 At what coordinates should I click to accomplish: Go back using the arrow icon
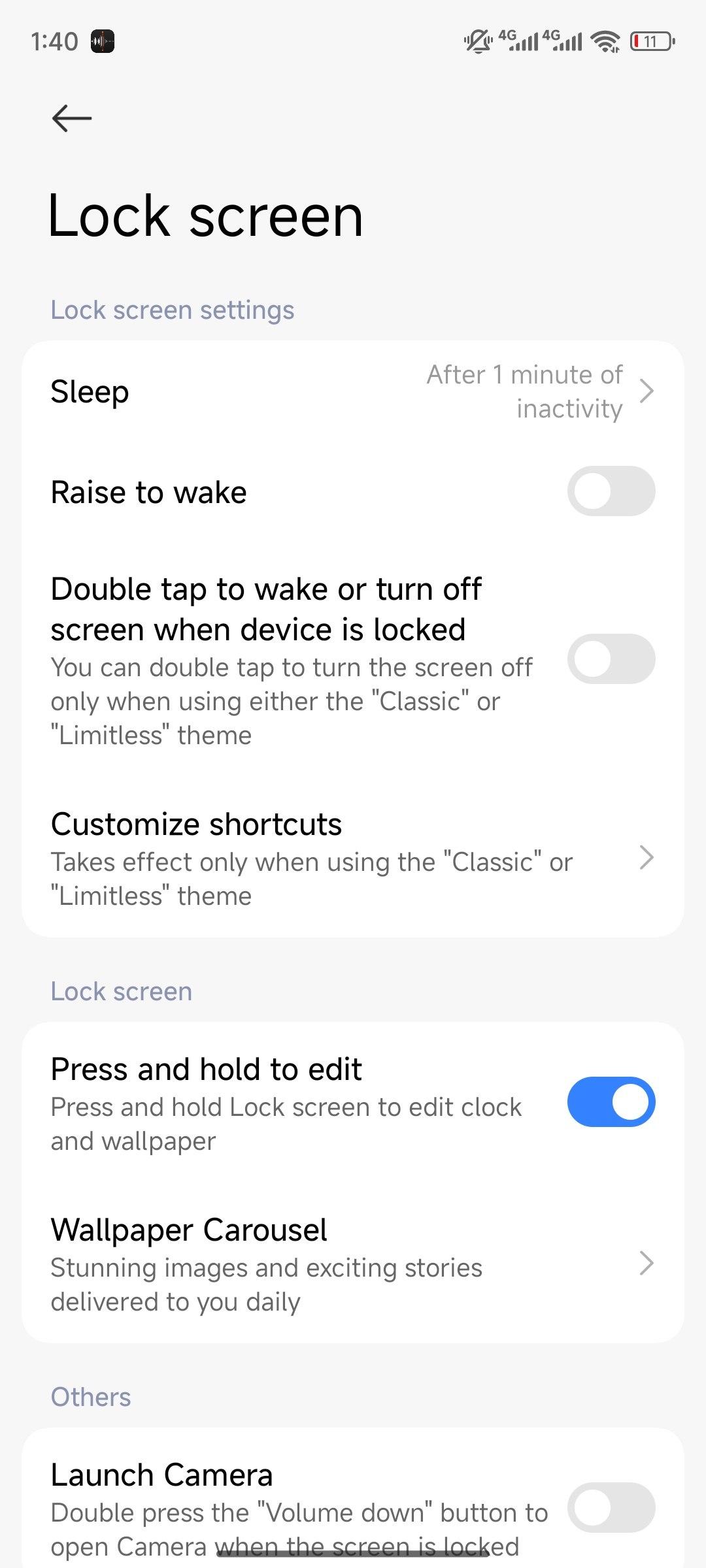pos(72,118)
